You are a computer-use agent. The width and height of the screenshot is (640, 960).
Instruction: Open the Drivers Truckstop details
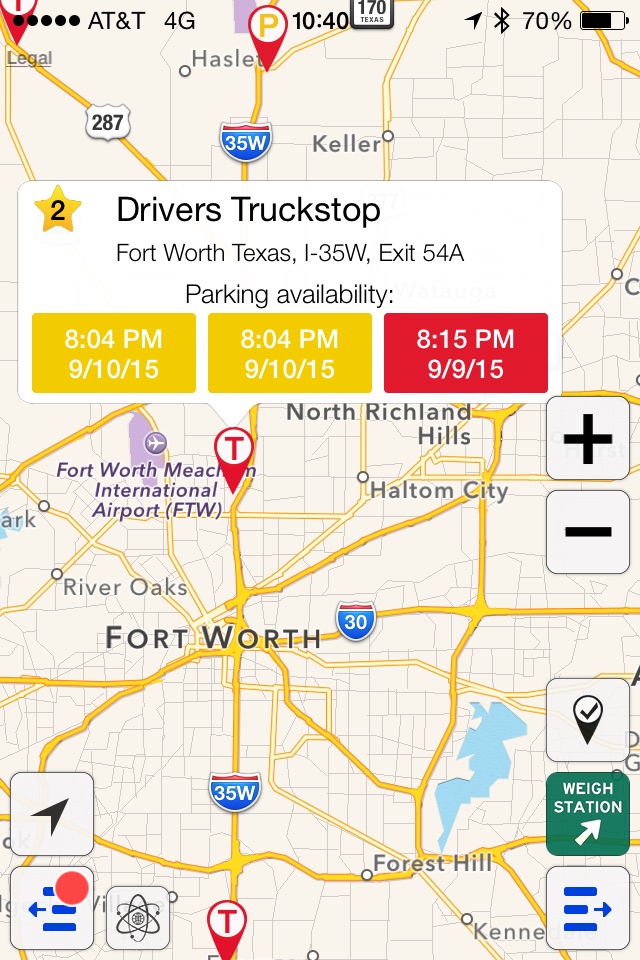pos(249,211)
